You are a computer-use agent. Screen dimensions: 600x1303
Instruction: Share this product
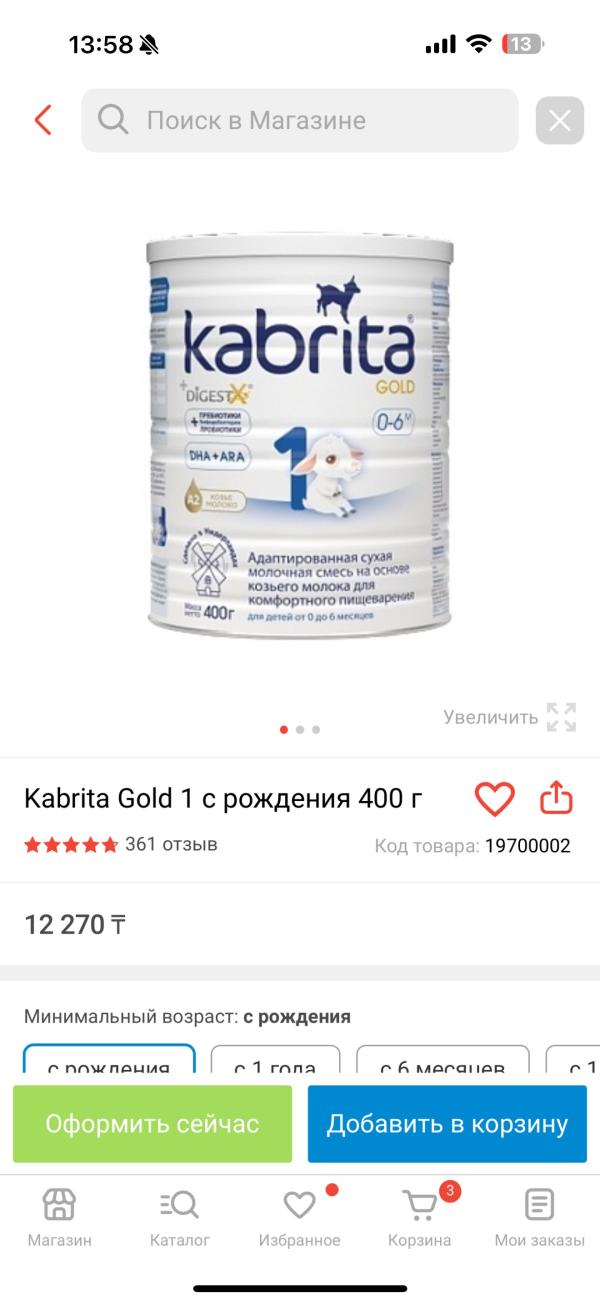tap(556, 798)
